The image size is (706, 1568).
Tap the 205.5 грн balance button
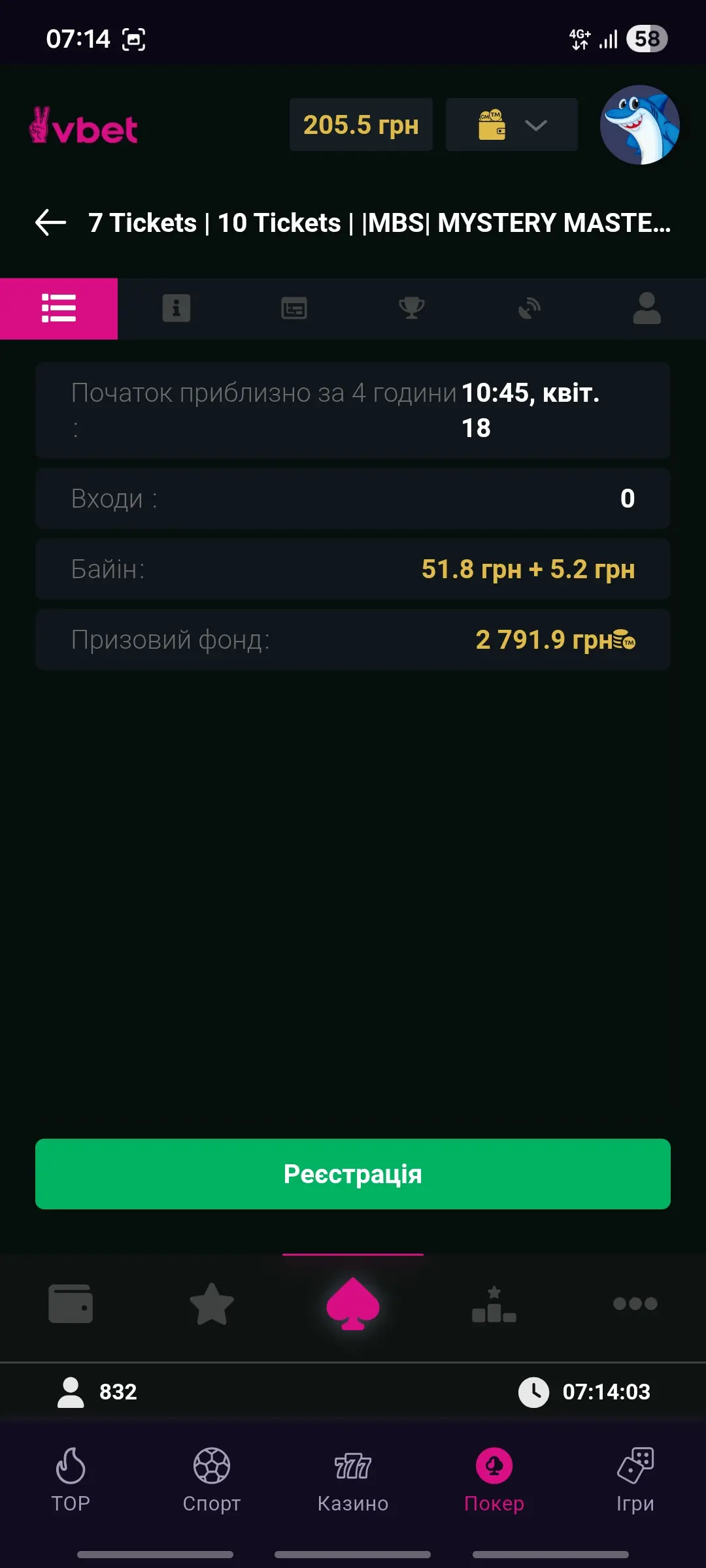[361, 125]
